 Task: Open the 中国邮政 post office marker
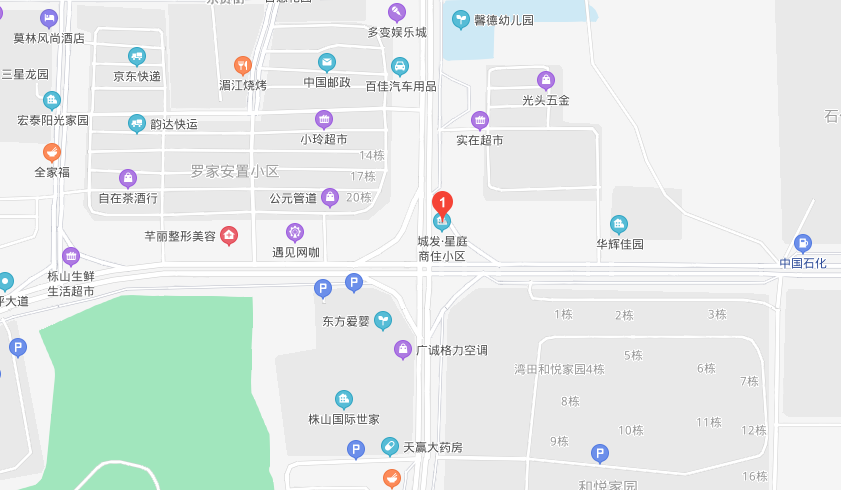327,63
